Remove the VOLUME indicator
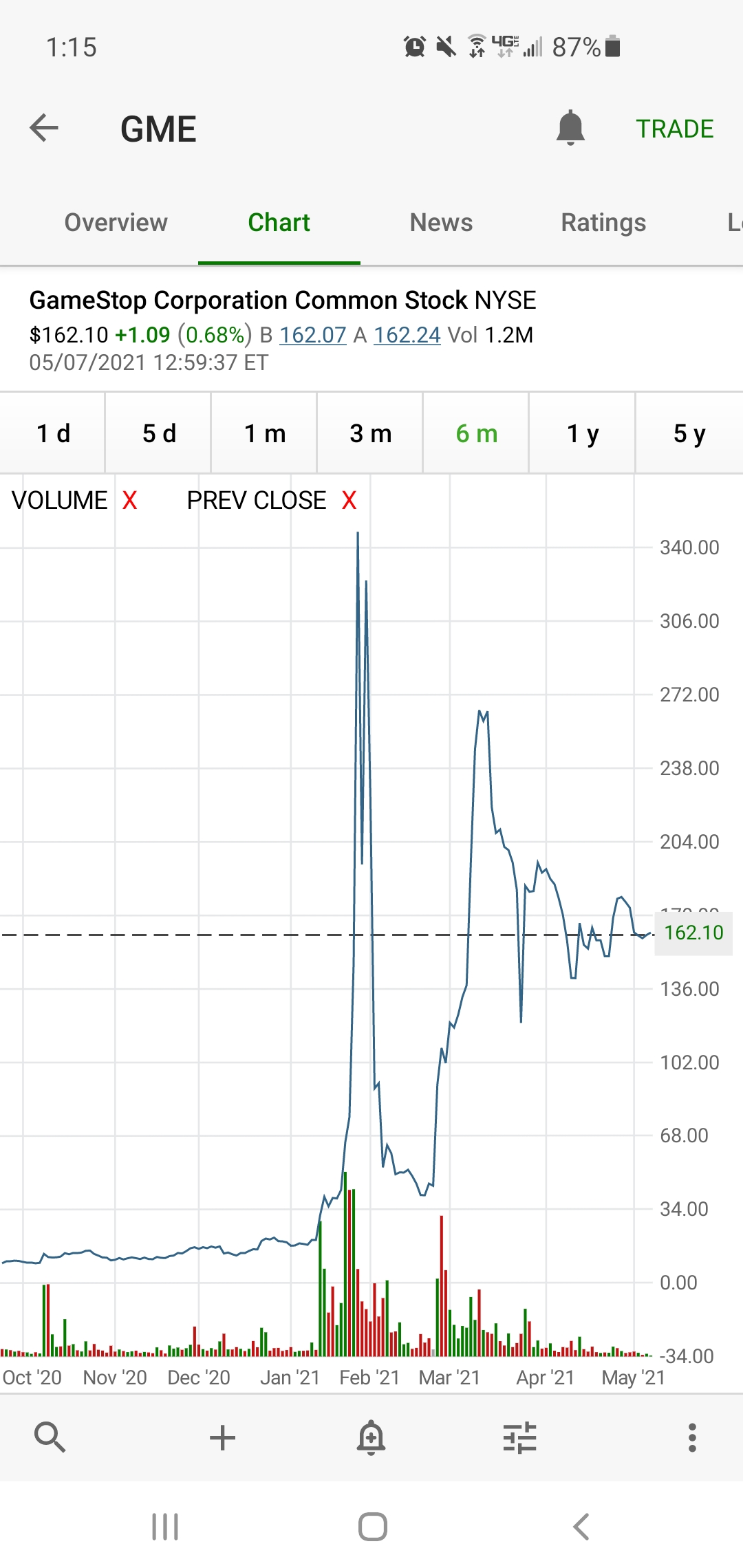This screenshot has width=743, height=1568. tap(129, 501)
